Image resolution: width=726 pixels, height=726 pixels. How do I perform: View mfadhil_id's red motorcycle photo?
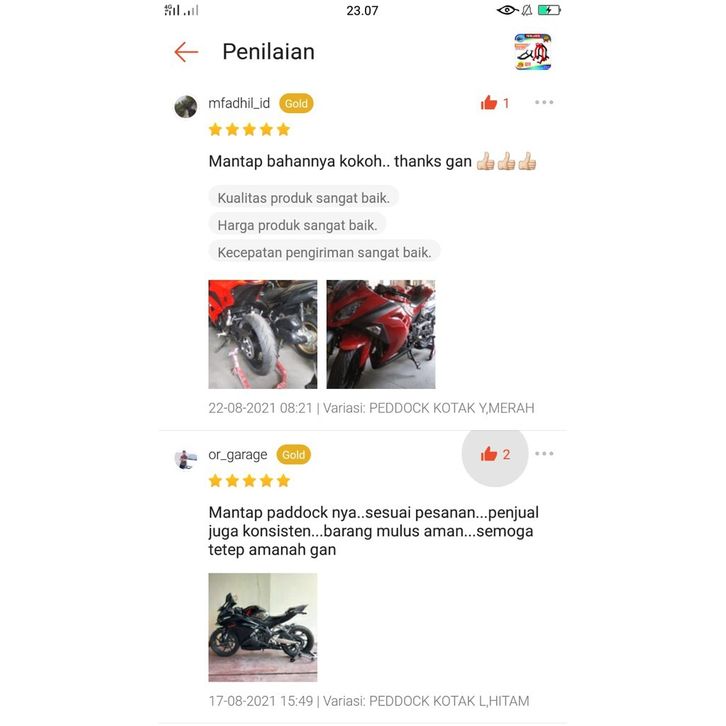point(381,334)
